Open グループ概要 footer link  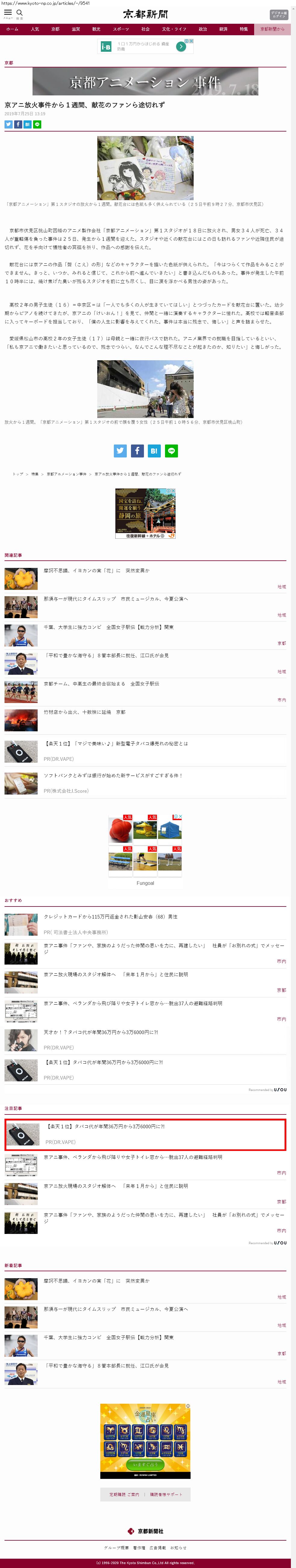116,1547
